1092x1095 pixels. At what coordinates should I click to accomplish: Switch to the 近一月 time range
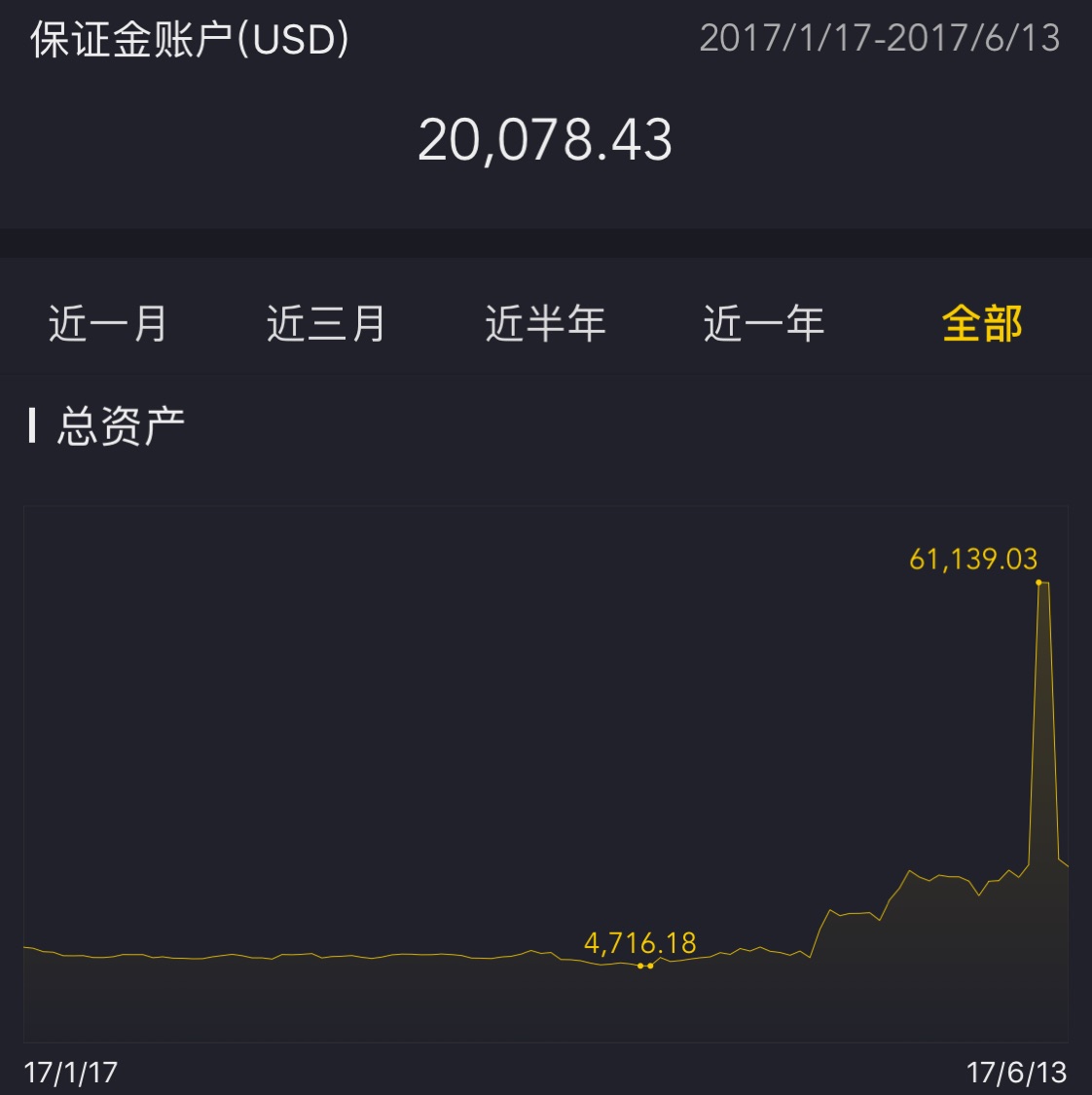(x=108, y=323)
